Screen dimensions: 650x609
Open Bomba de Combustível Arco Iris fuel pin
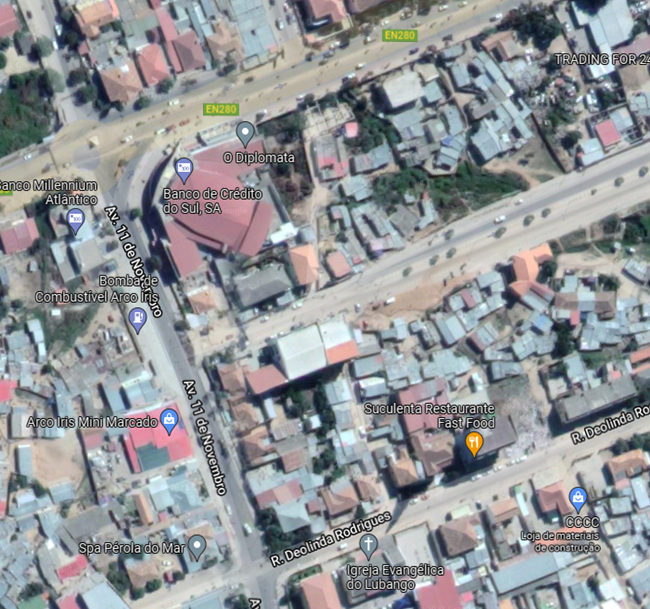tap(138, 319)
